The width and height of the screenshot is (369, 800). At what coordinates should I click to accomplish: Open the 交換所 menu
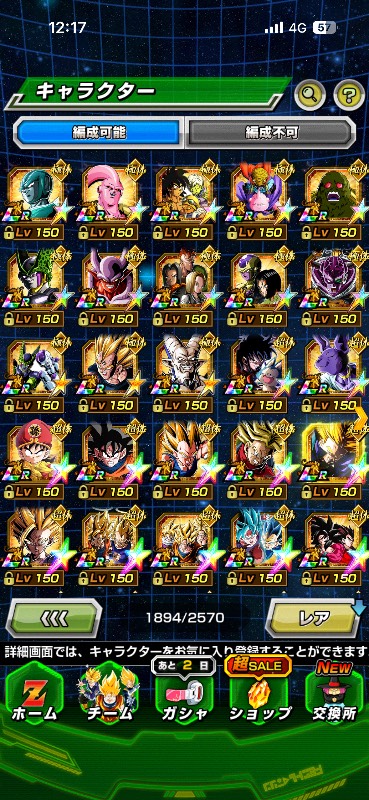pos(335,698)
